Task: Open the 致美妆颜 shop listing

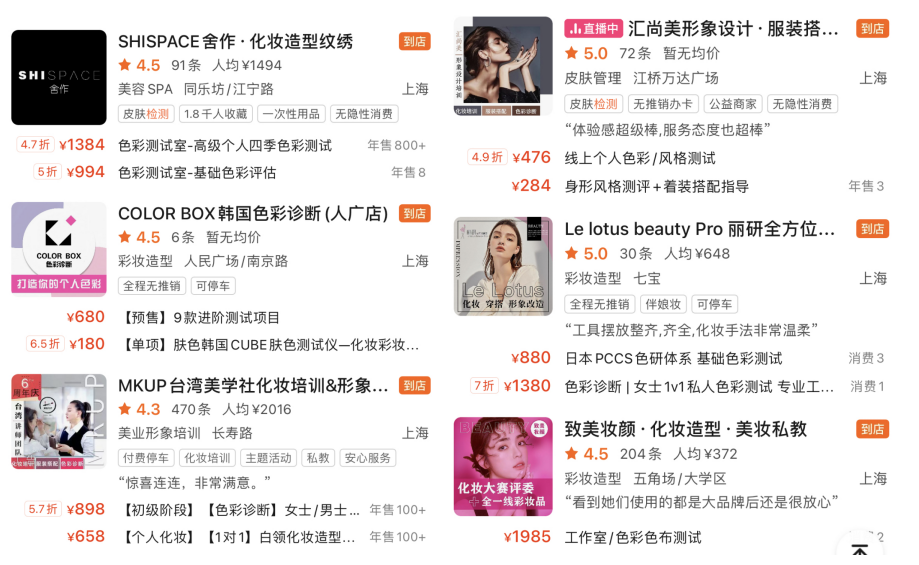Action: (x=685, y=429)
